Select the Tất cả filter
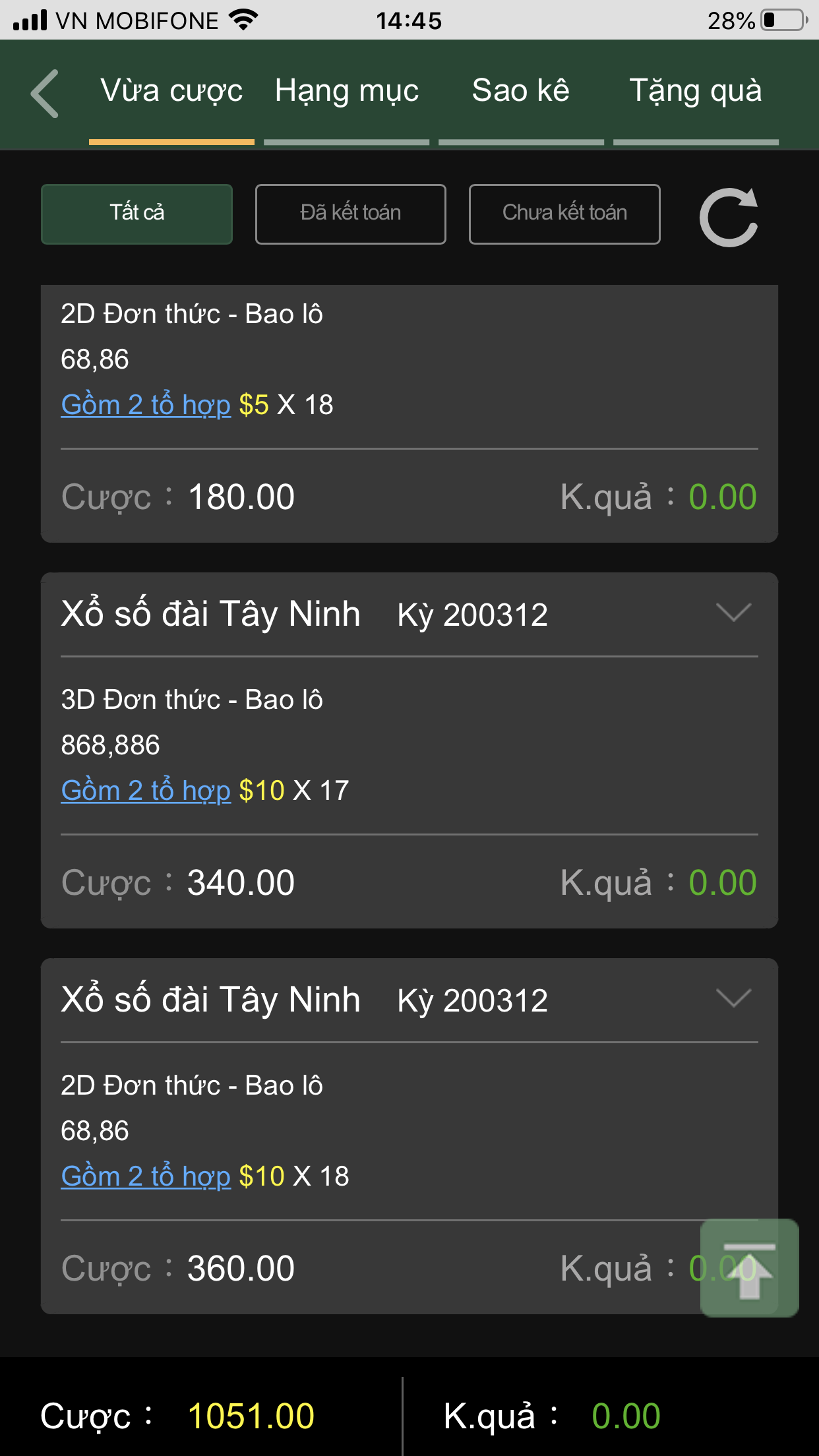Viewport: 819px width, 1456px height. click(136, 214)
